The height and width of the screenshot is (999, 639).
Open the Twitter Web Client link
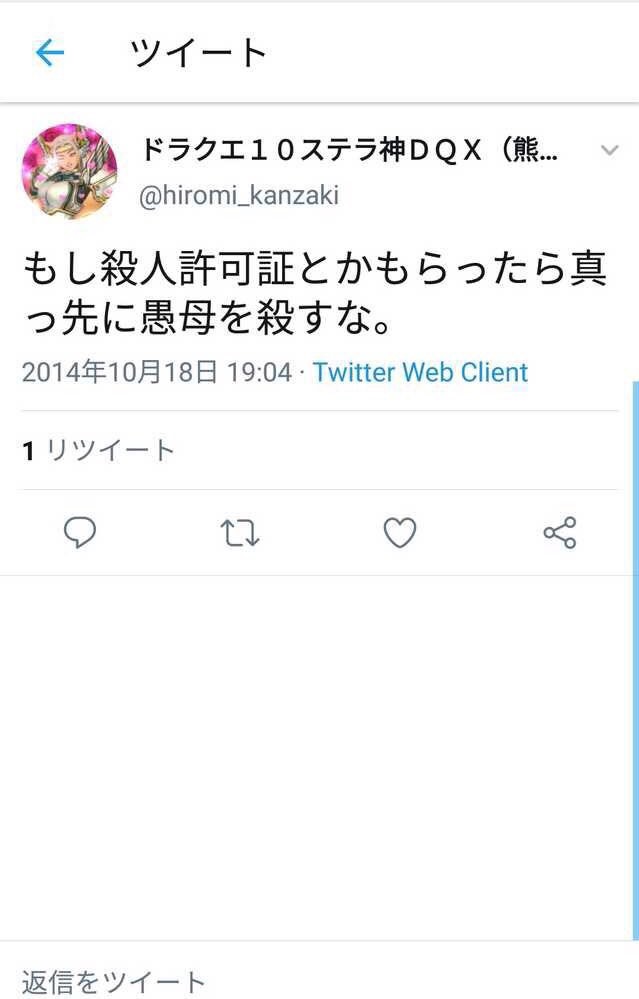420,373
